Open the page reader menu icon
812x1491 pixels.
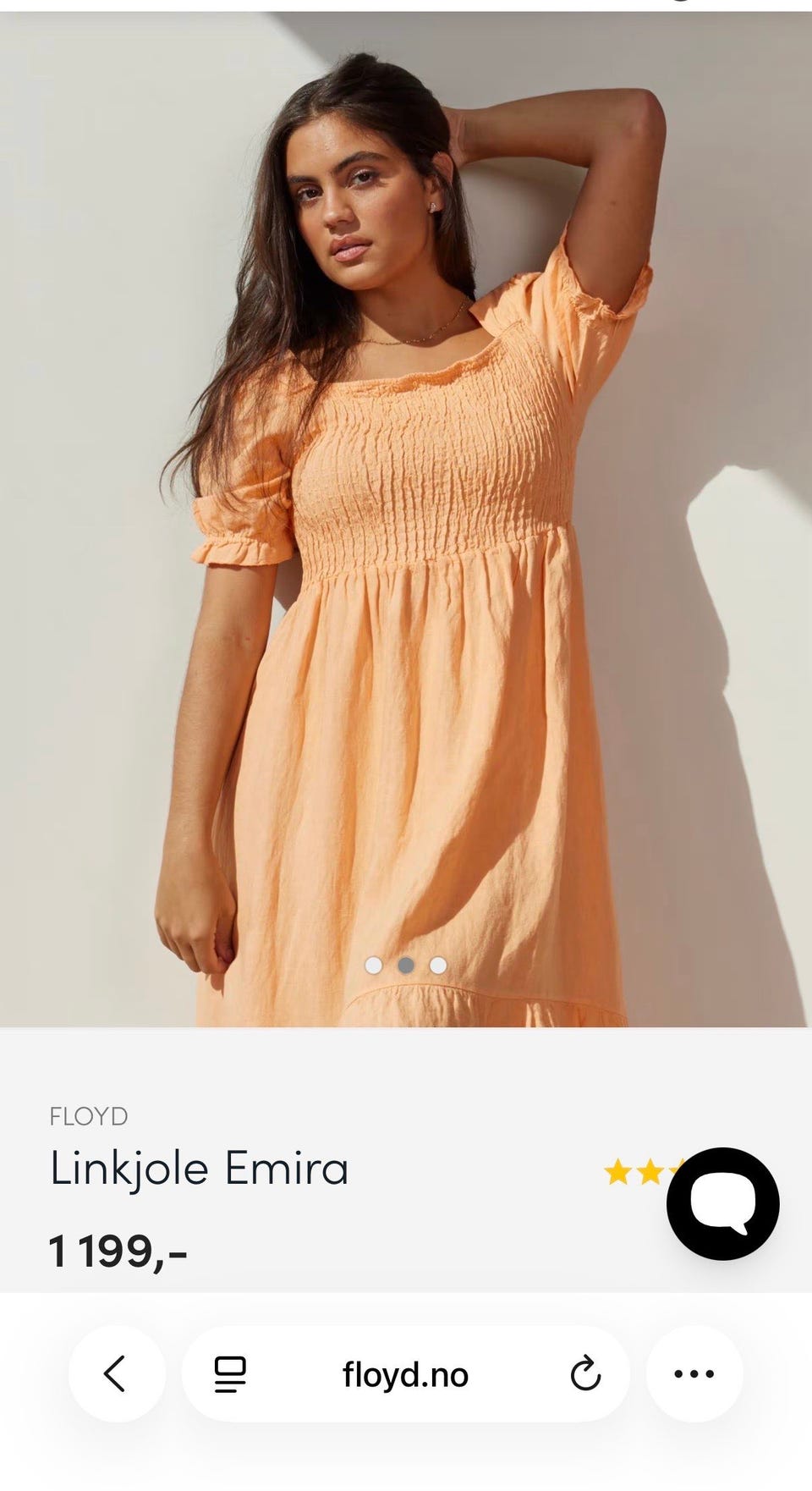pos(229,1374)
